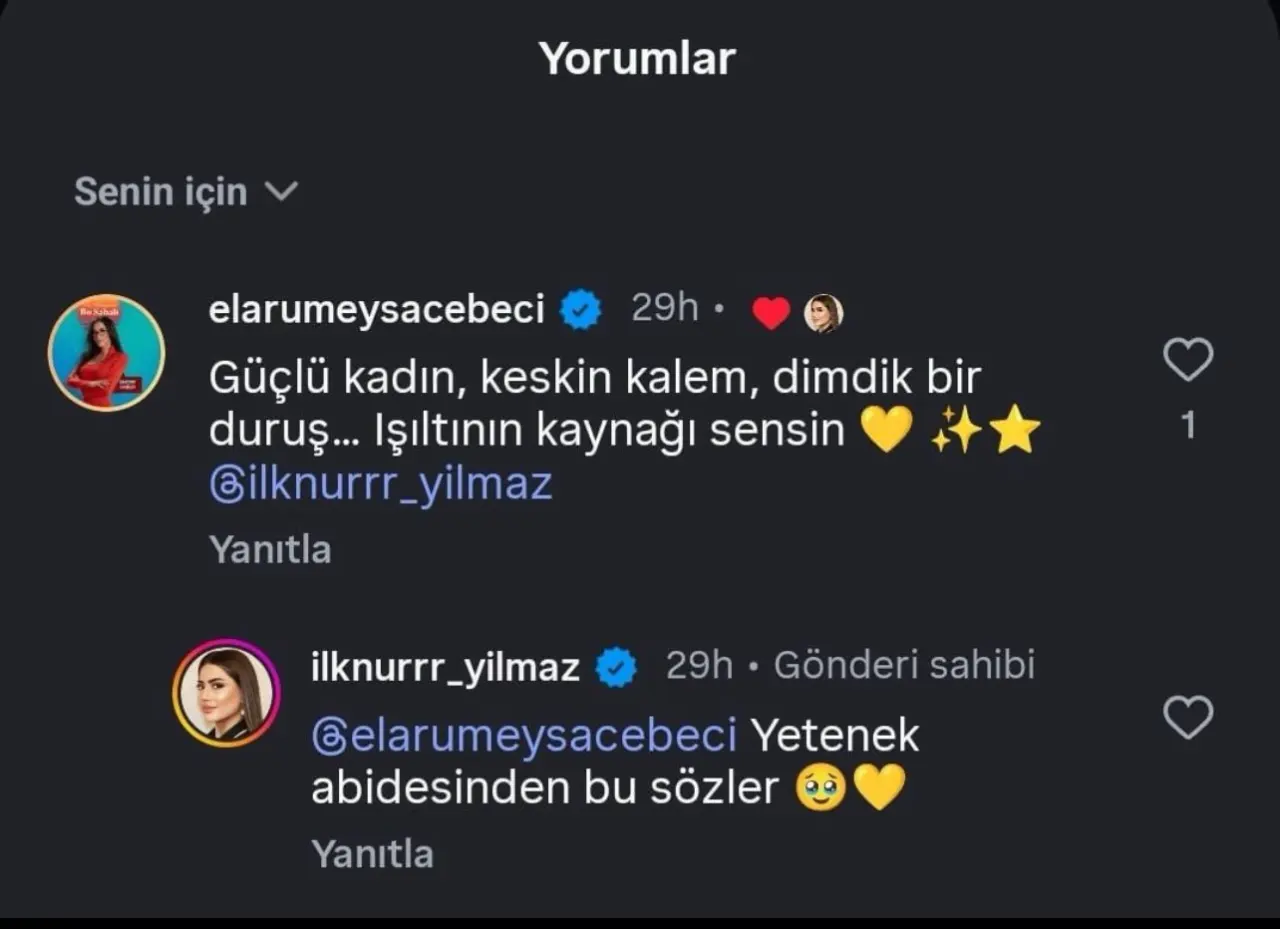This screenshot has height=929, width=1280.
Task: View ilknurrr_yilmaz's profile via username
Action: click(445, 667)
